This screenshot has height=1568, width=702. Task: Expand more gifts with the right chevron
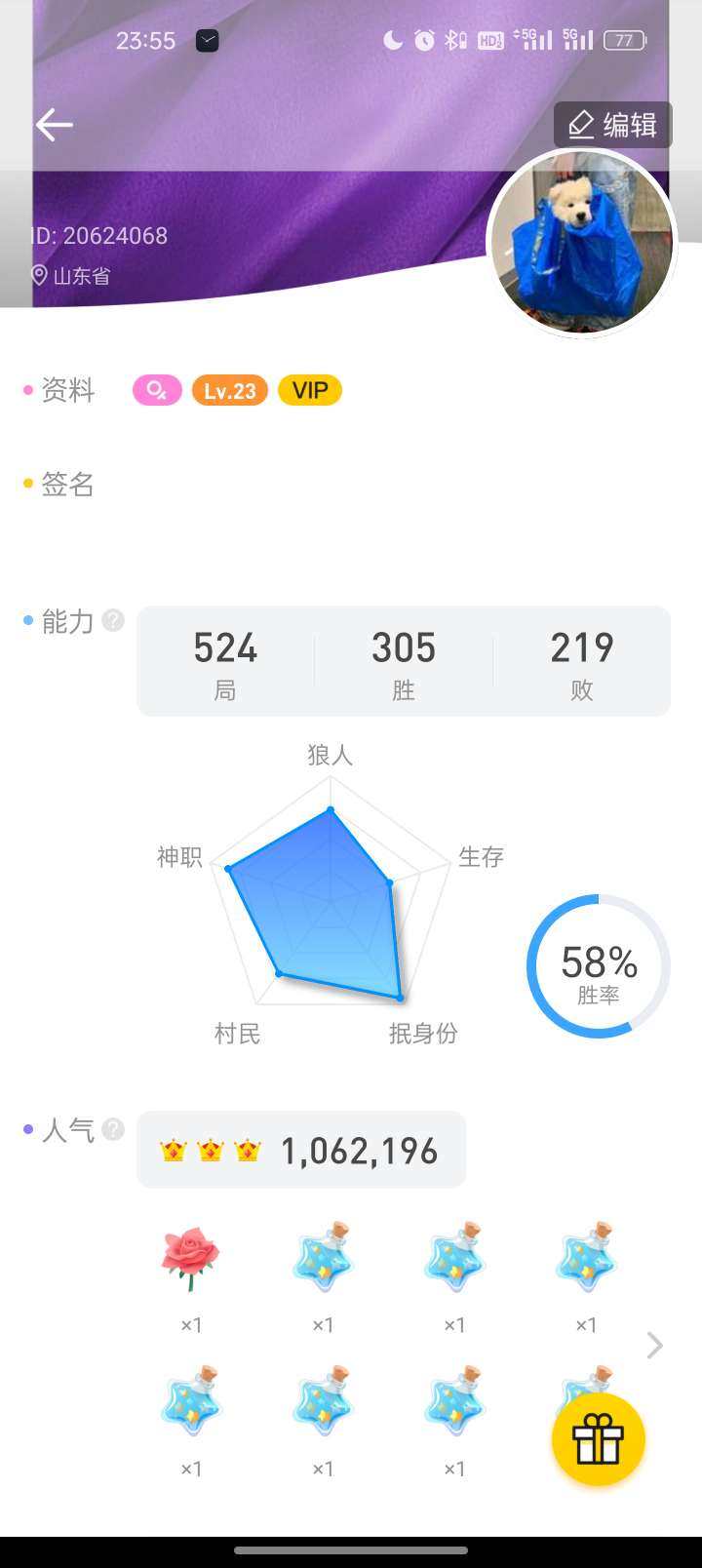click(654, 1346)
